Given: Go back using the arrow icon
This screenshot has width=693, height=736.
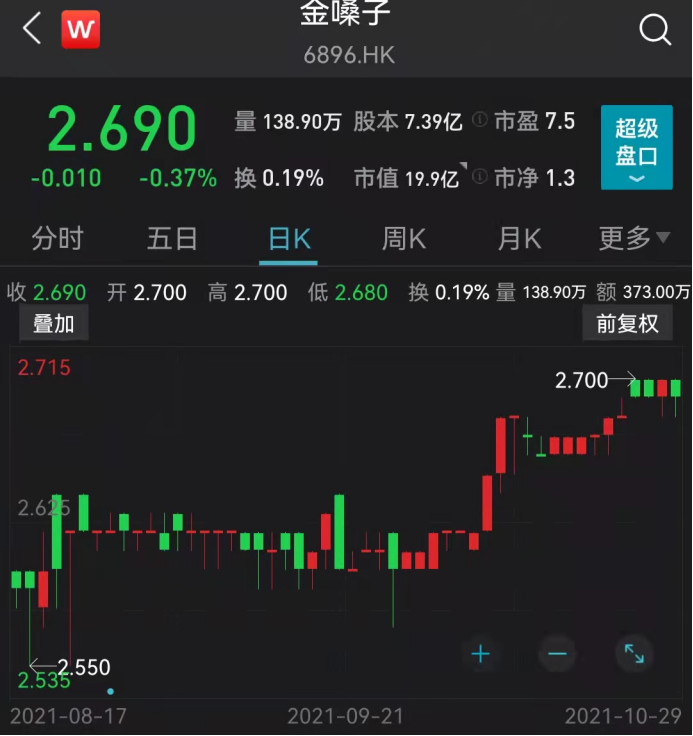Looking at the screenshot, I should coord(32,29).
